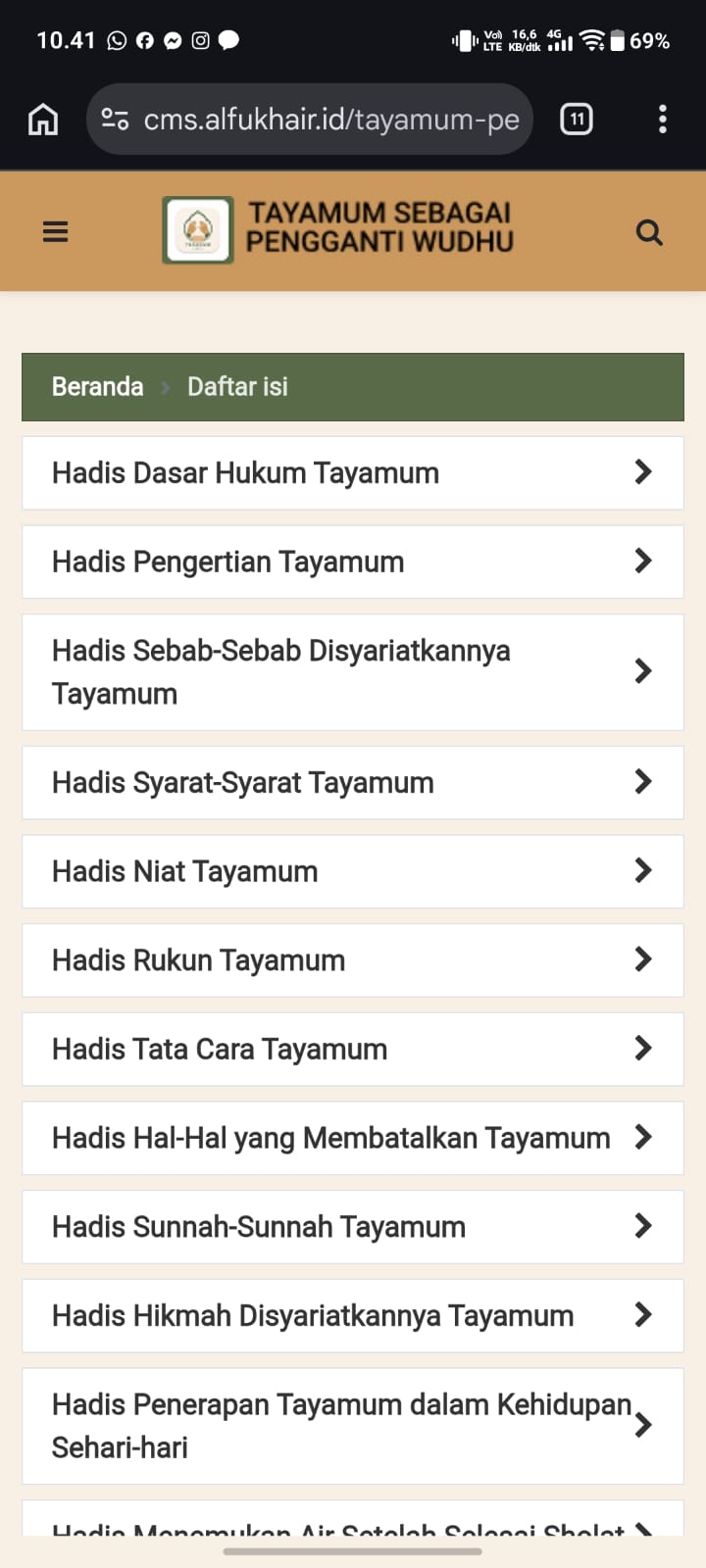Open Hadis Hal-Hal yang Membatalkan Tayamum
The image size is (706, 1568).
pos(353,1138)
